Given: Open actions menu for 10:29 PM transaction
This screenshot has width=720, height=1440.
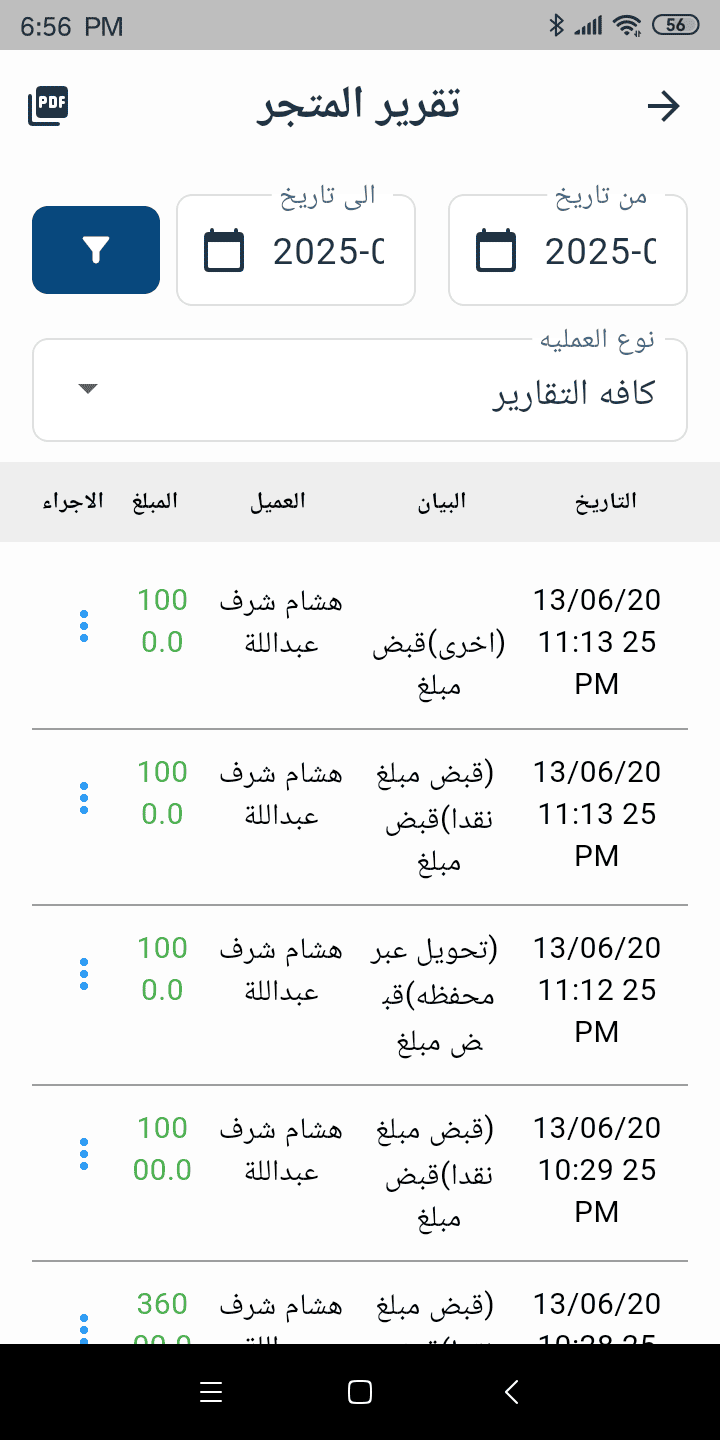Looking at the screenshot, I should (83, 1152).
